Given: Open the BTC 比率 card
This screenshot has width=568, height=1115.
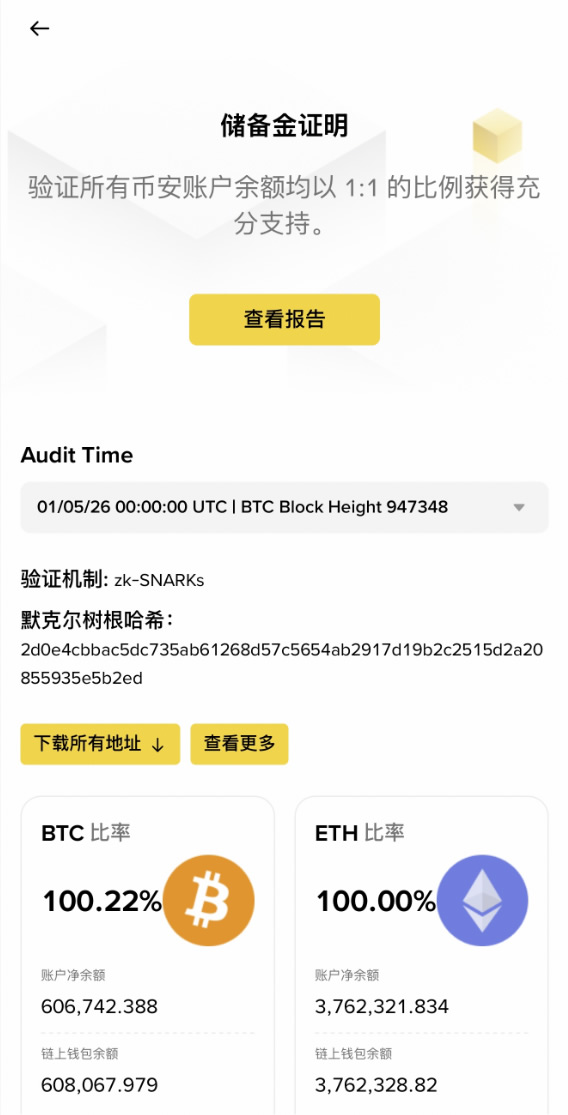Looking at the screenshot, I should coord(148,955).
